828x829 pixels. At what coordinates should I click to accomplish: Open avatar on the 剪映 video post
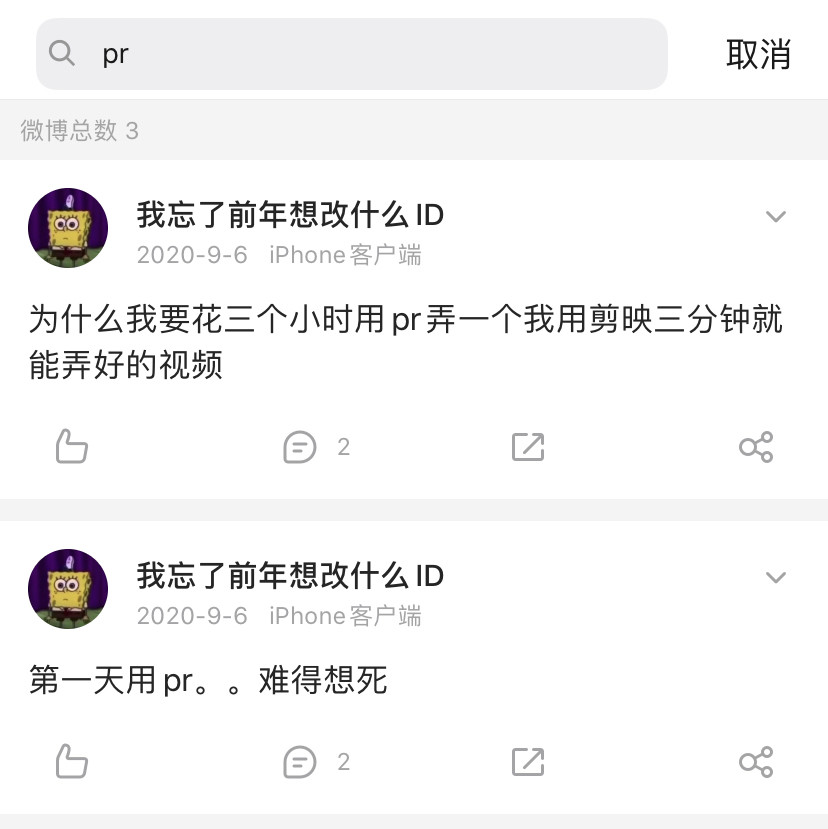(68, 228)
